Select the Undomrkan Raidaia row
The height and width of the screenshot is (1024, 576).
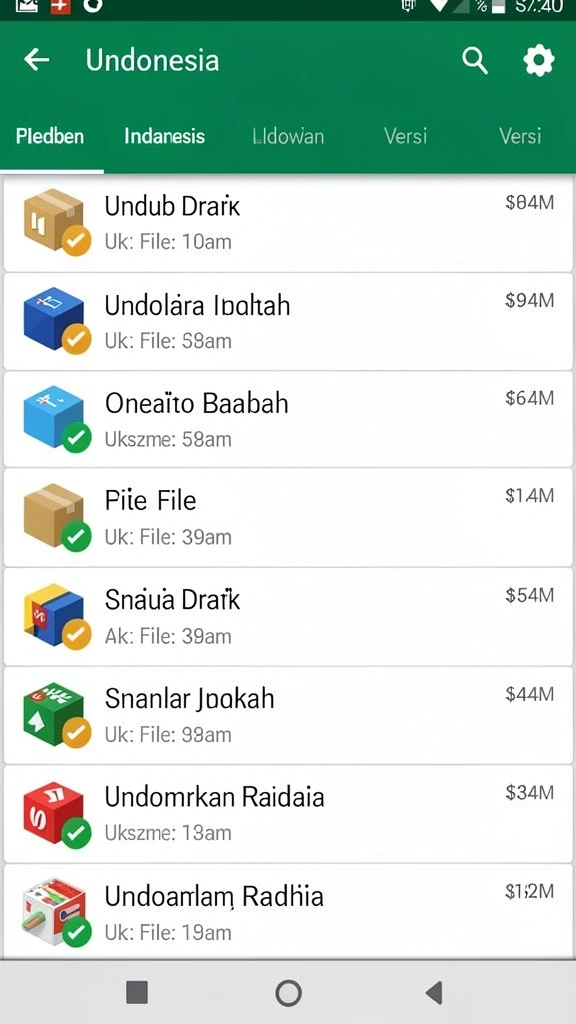coord(288,814)
